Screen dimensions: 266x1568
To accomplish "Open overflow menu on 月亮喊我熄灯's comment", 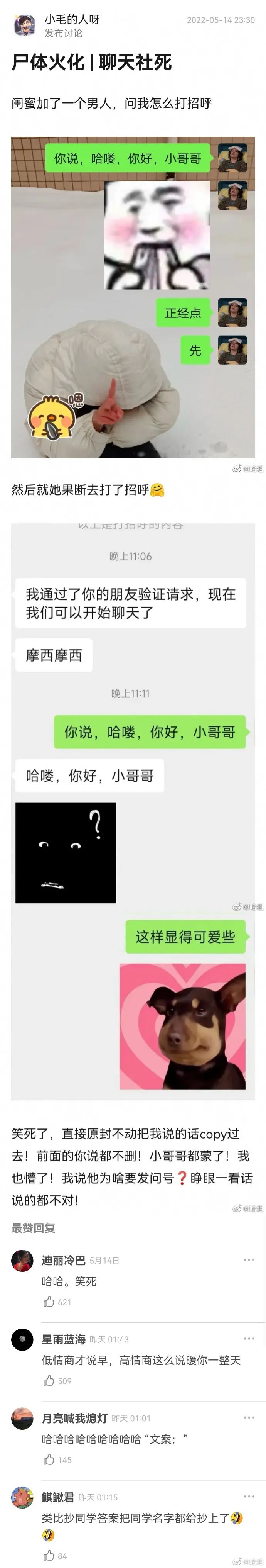I will (248, 1418).
